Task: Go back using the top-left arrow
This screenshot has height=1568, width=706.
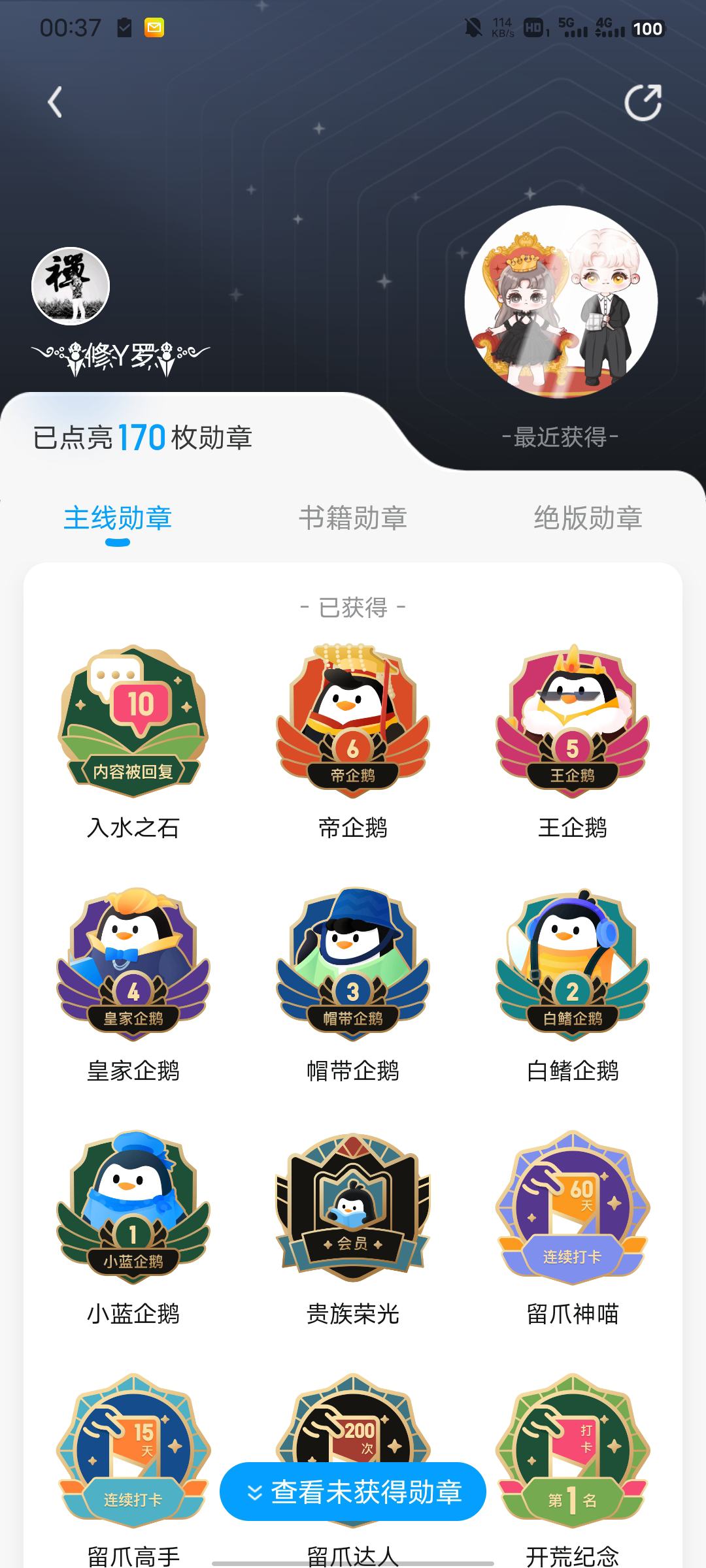Action: coord(55,103)
